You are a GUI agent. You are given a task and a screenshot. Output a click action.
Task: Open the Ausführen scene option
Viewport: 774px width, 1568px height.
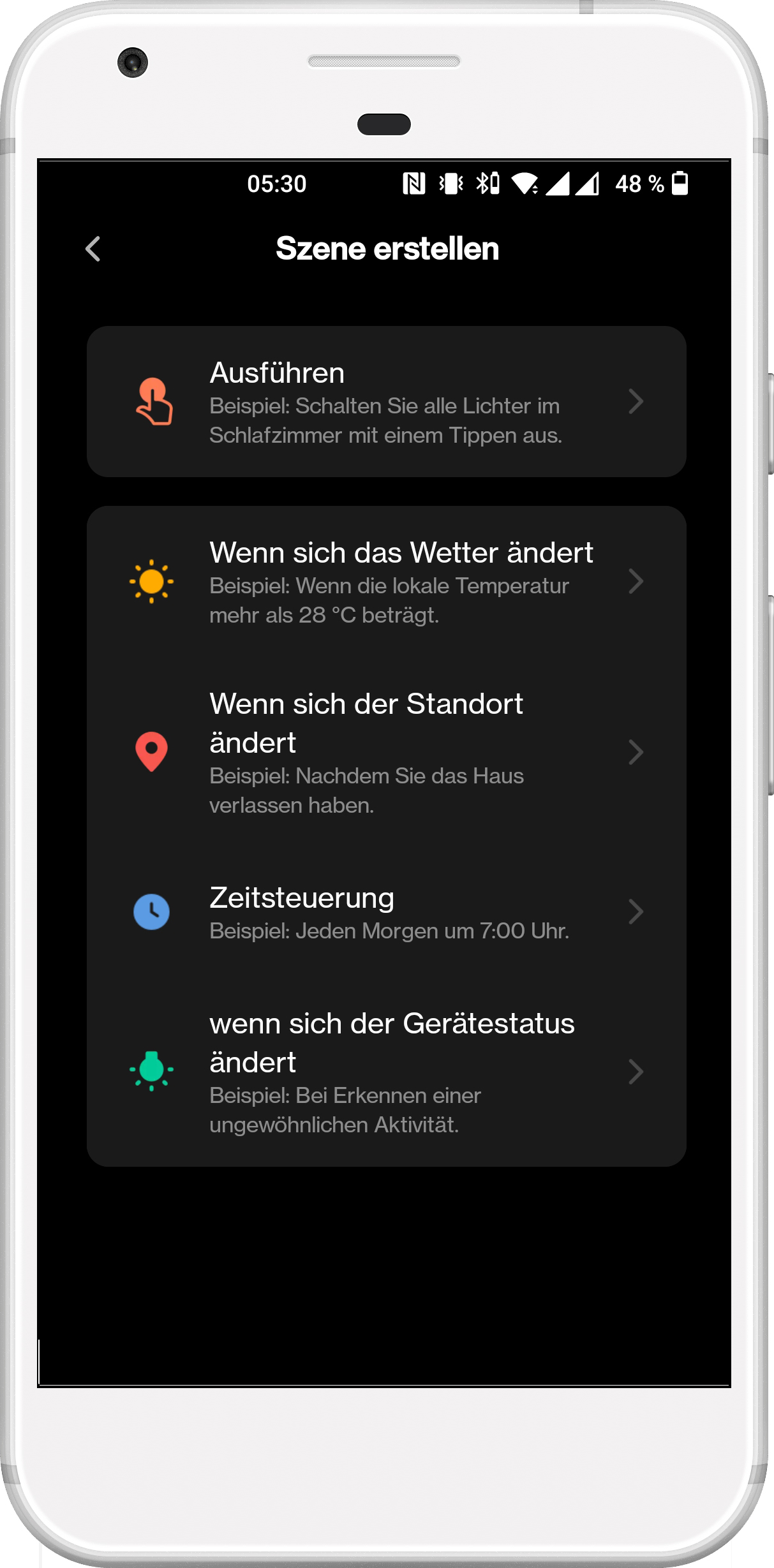pyautogui.click(x=386, y=402)
